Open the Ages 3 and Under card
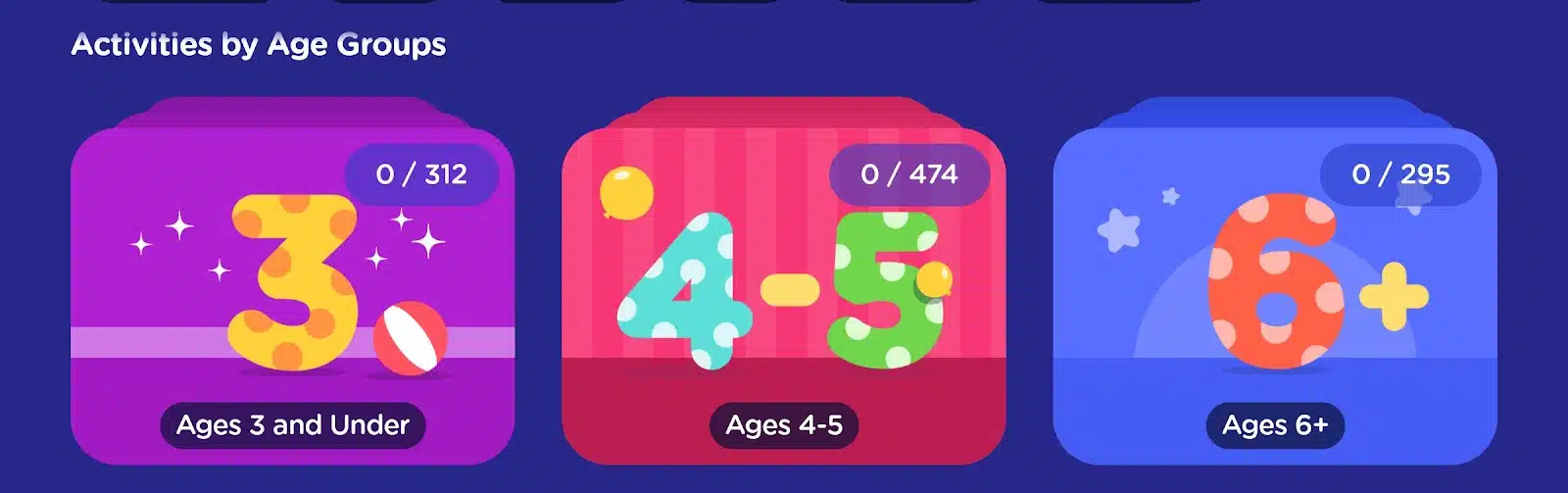The image size is (1568, 493). (292, 294)
